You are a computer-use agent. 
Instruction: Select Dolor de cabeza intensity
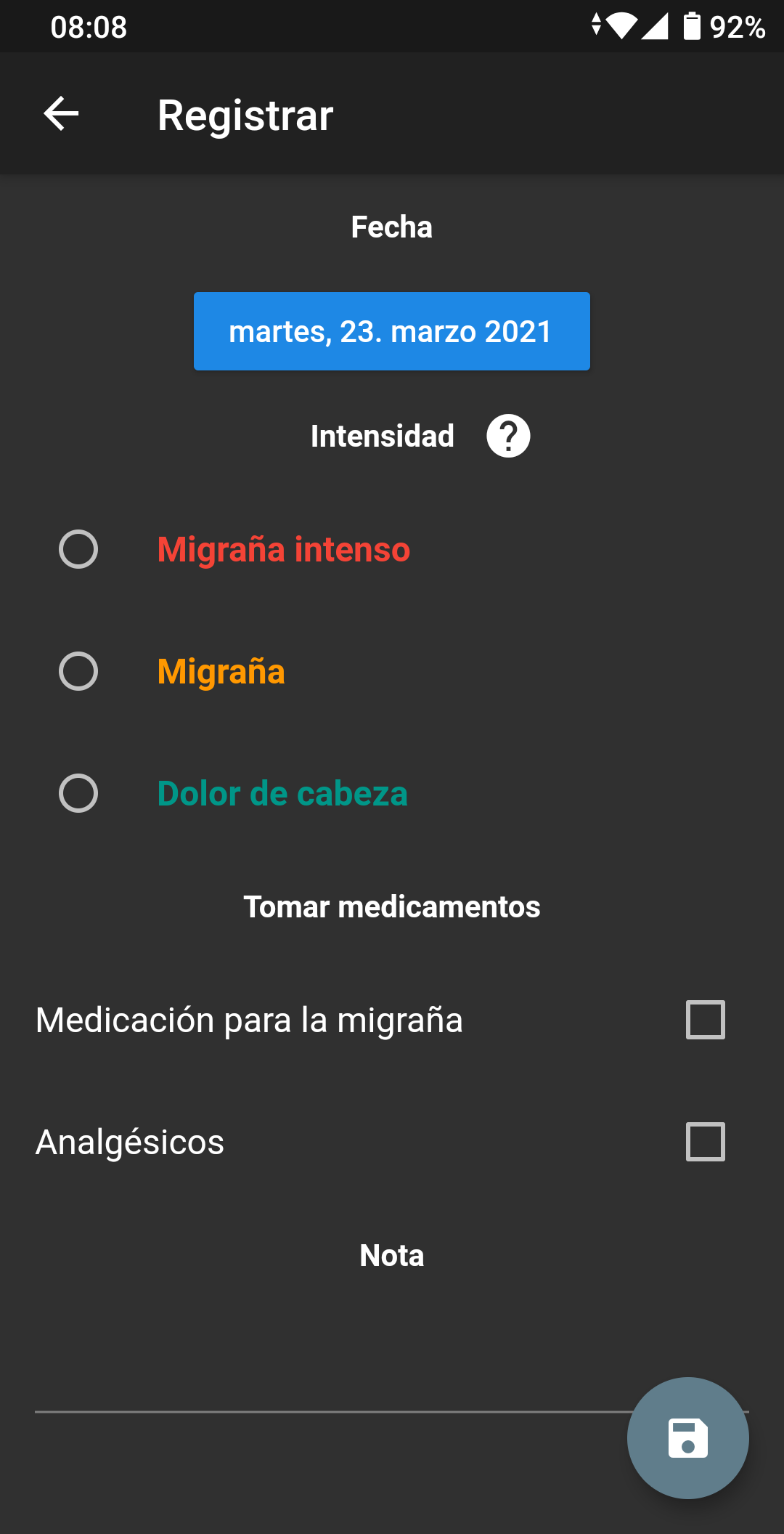(78, 793)
